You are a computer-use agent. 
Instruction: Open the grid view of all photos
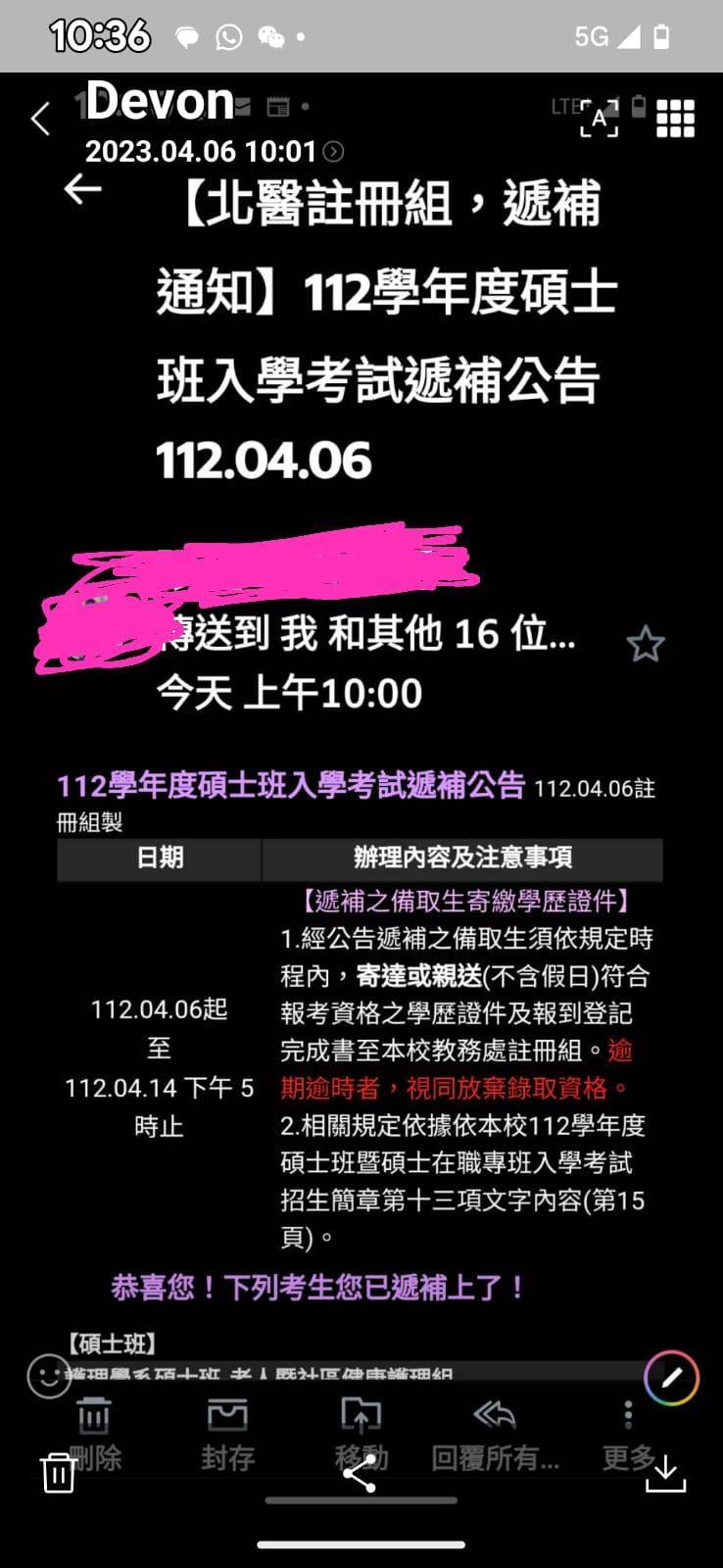(x=675, y=119)
